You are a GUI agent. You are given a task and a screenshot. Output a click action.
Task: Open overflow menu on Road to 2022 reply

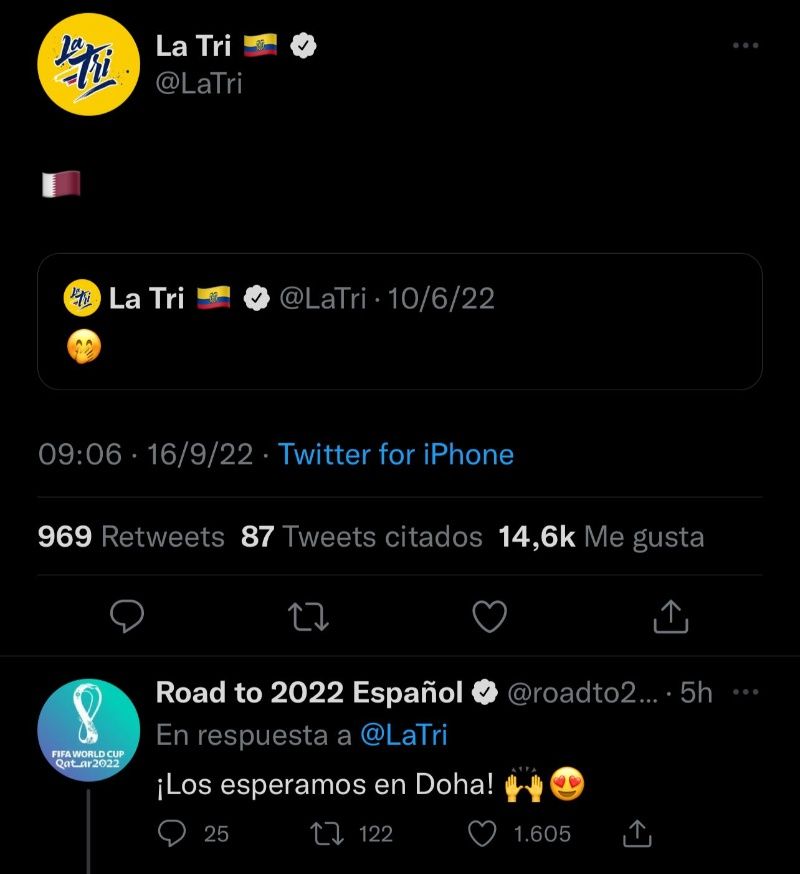coord(745,692)
